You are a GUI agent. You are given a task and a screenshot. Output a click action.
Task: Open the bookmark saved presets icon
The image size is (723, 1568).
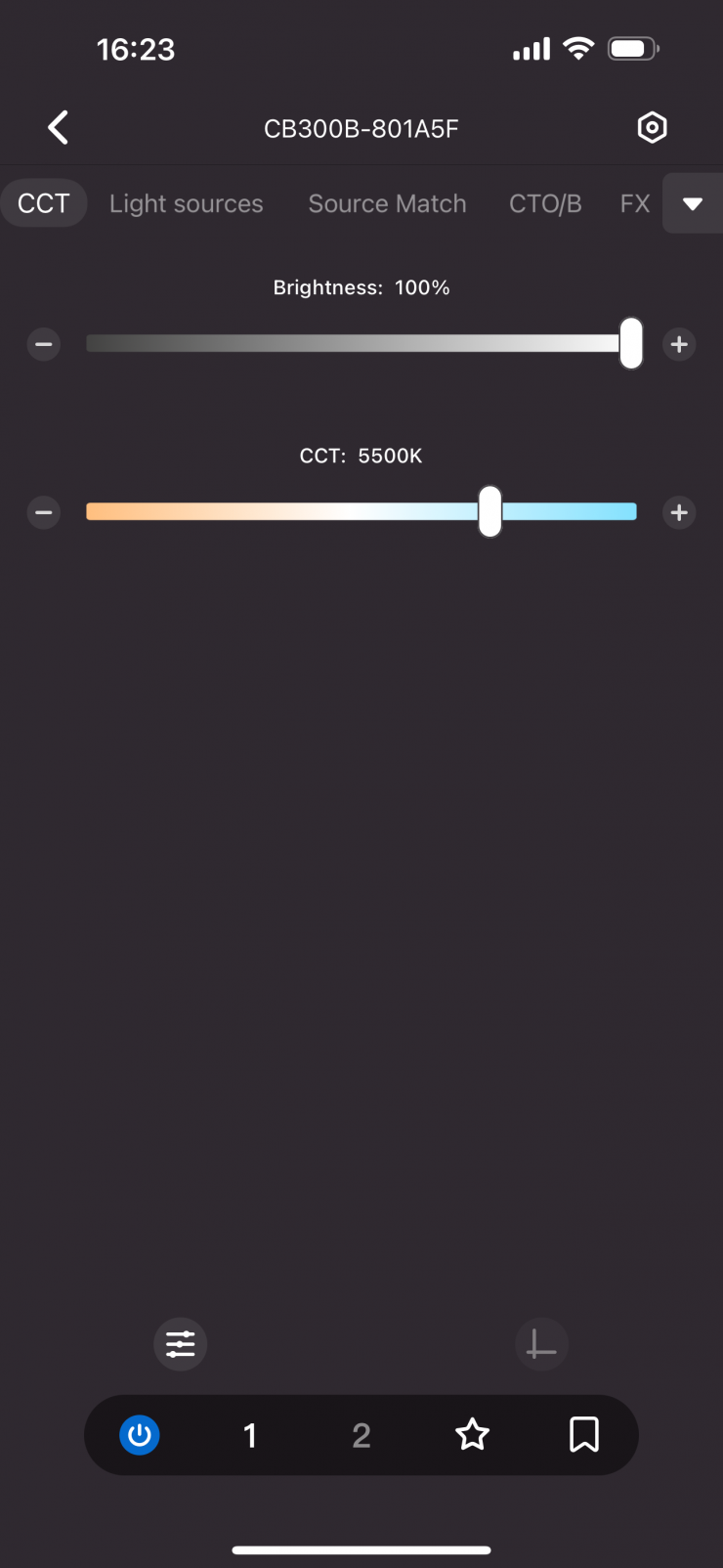coord(584,1434)
